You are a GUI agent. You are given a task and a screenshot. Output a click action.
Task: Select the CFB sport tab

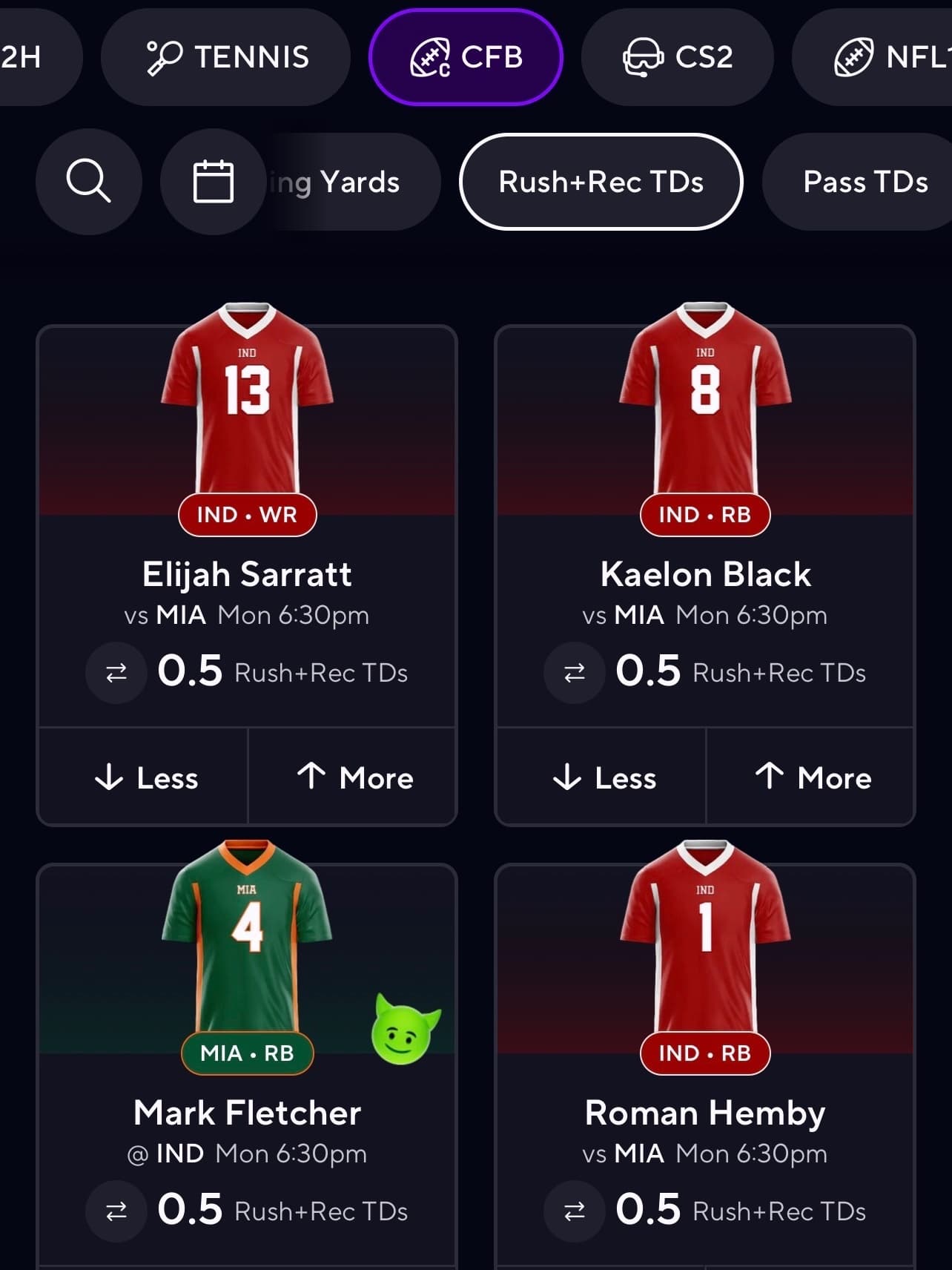coord(466,57)
